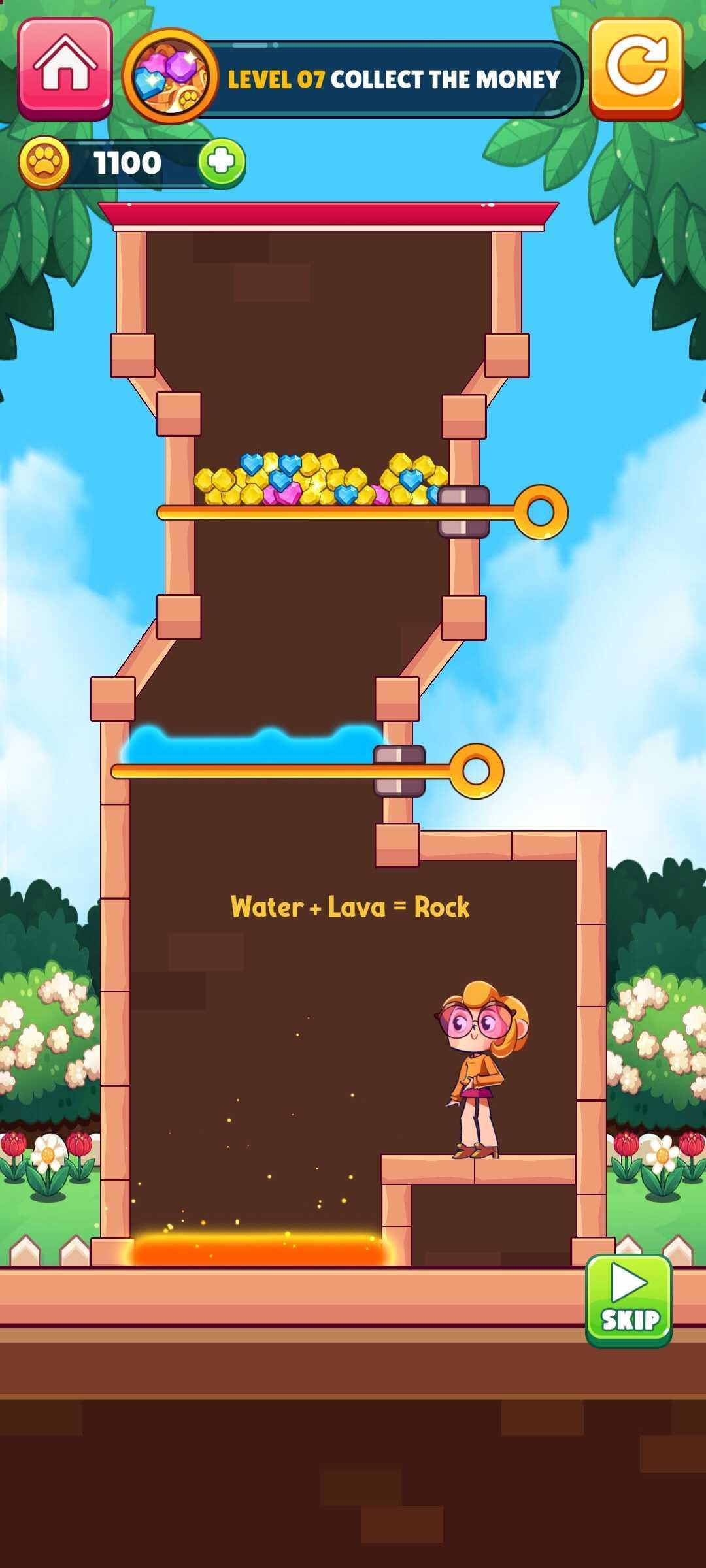Restart the current level
Viewport: 706px width, 1568px height.
pyautogui.click(x=636, y=68)
